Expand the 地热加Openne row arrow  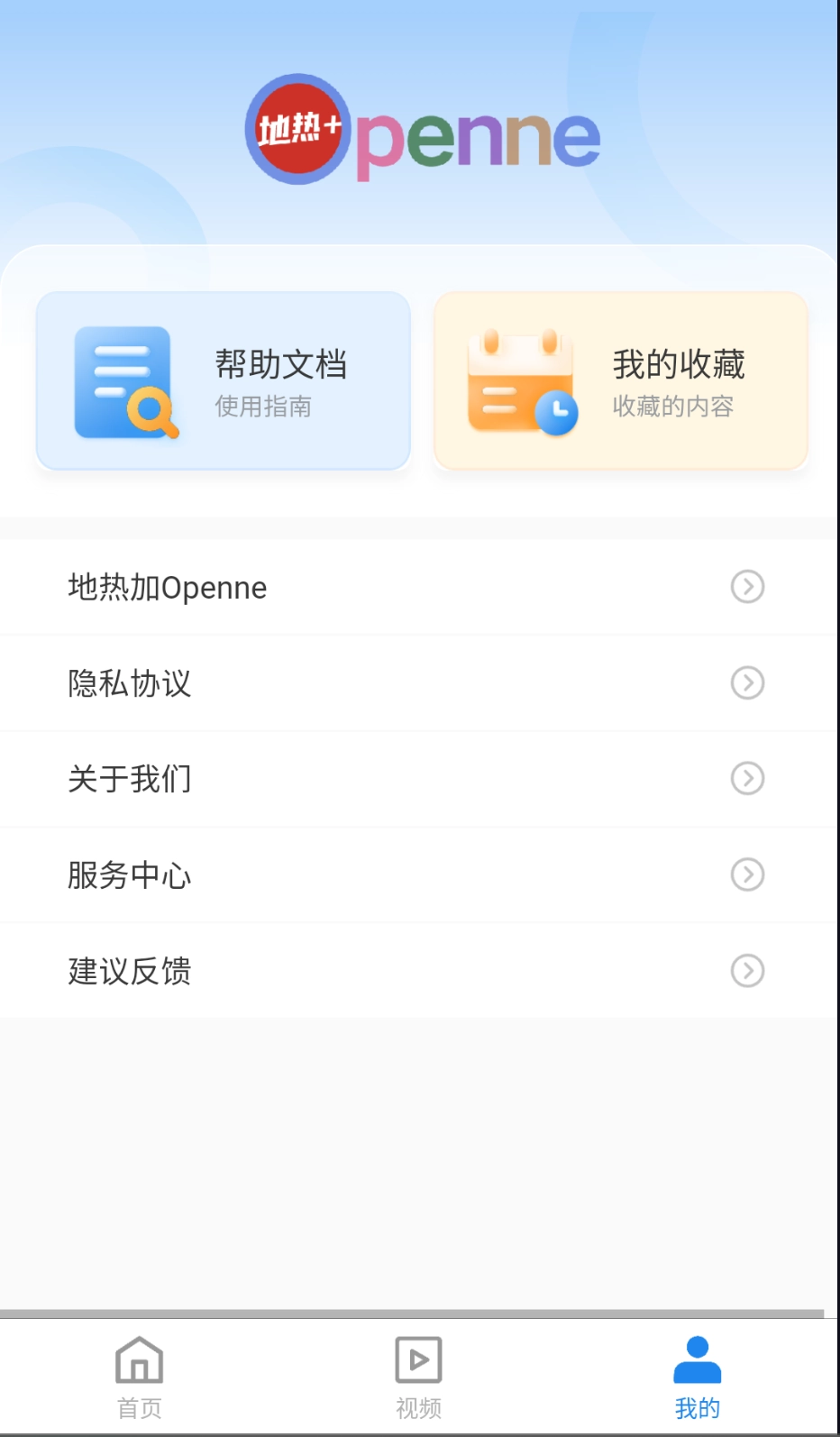(747, 587)
